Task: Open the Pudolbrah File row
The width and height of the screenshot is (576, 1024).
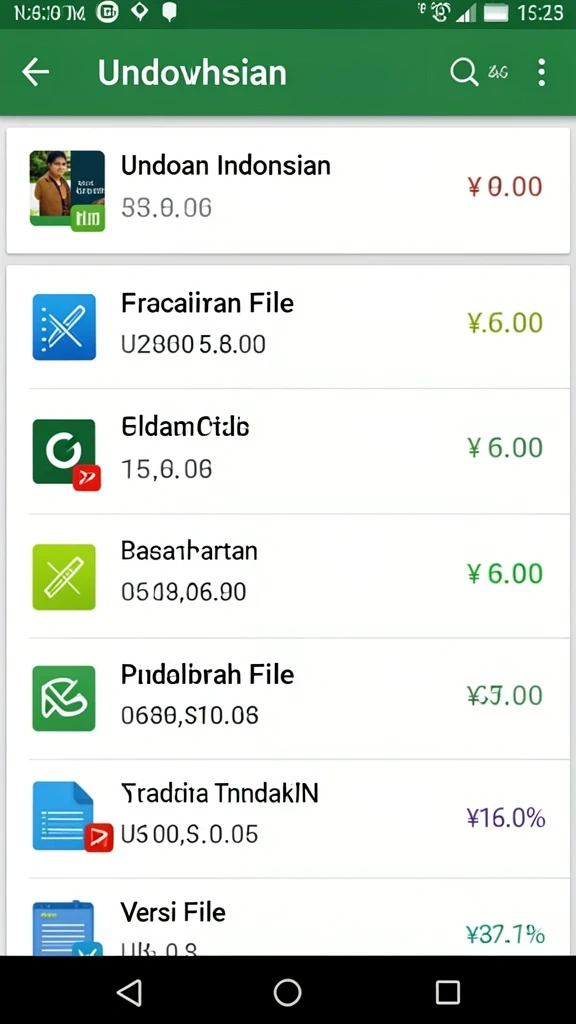Action: [x=288, y=698]
